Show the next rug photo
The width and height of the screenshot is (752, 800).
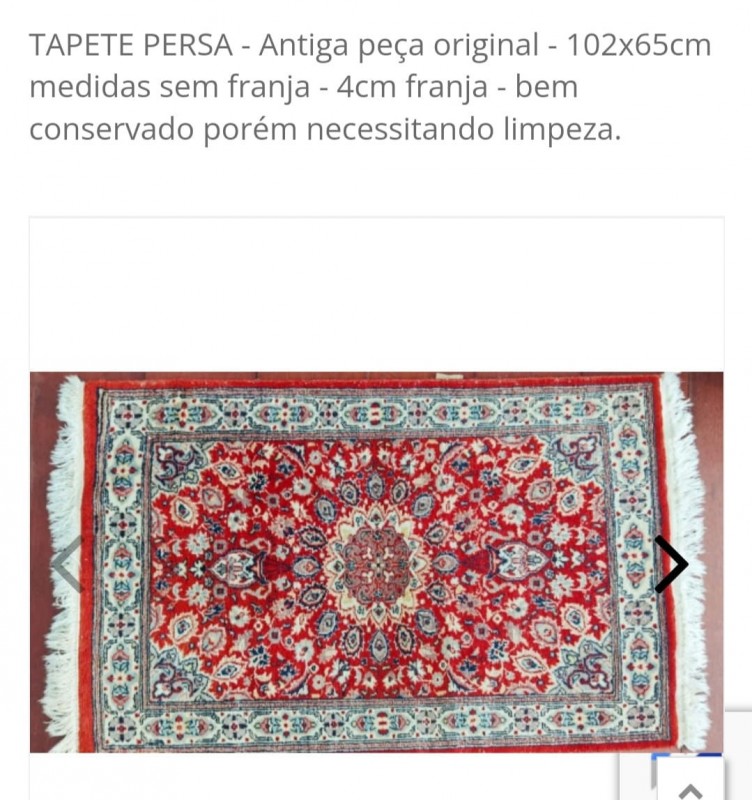(x=671, y=564)
